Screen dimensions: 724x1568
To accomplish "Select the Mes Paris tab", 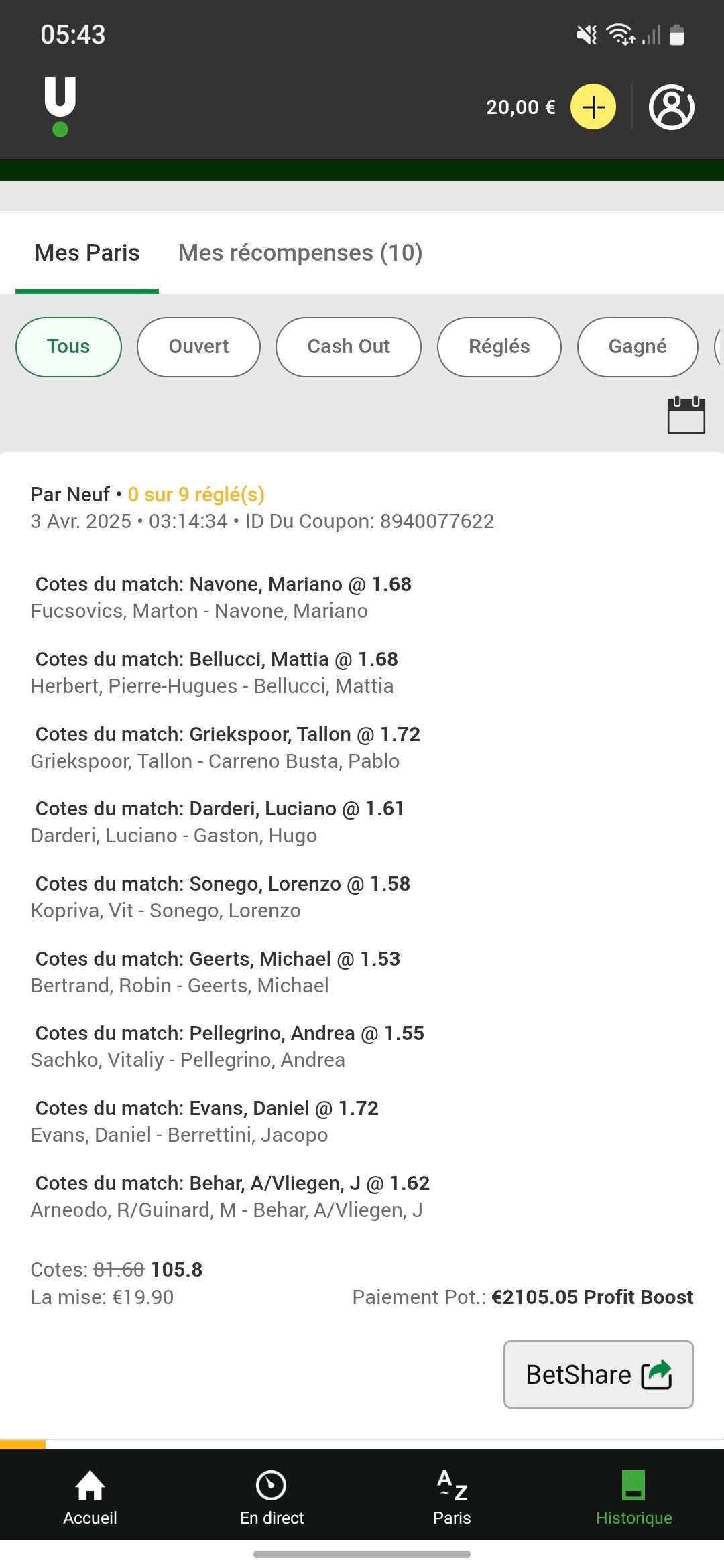I will pos(87,253).
